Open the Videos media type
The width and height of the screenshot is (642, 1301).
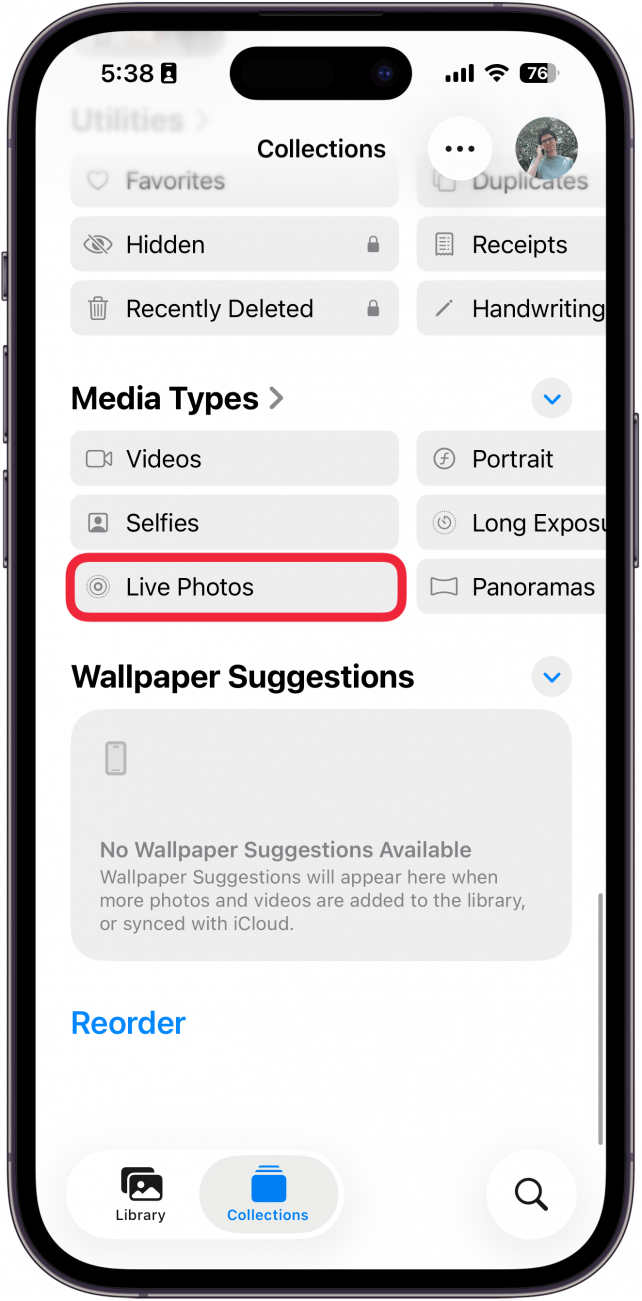click(x=234, y=459)
